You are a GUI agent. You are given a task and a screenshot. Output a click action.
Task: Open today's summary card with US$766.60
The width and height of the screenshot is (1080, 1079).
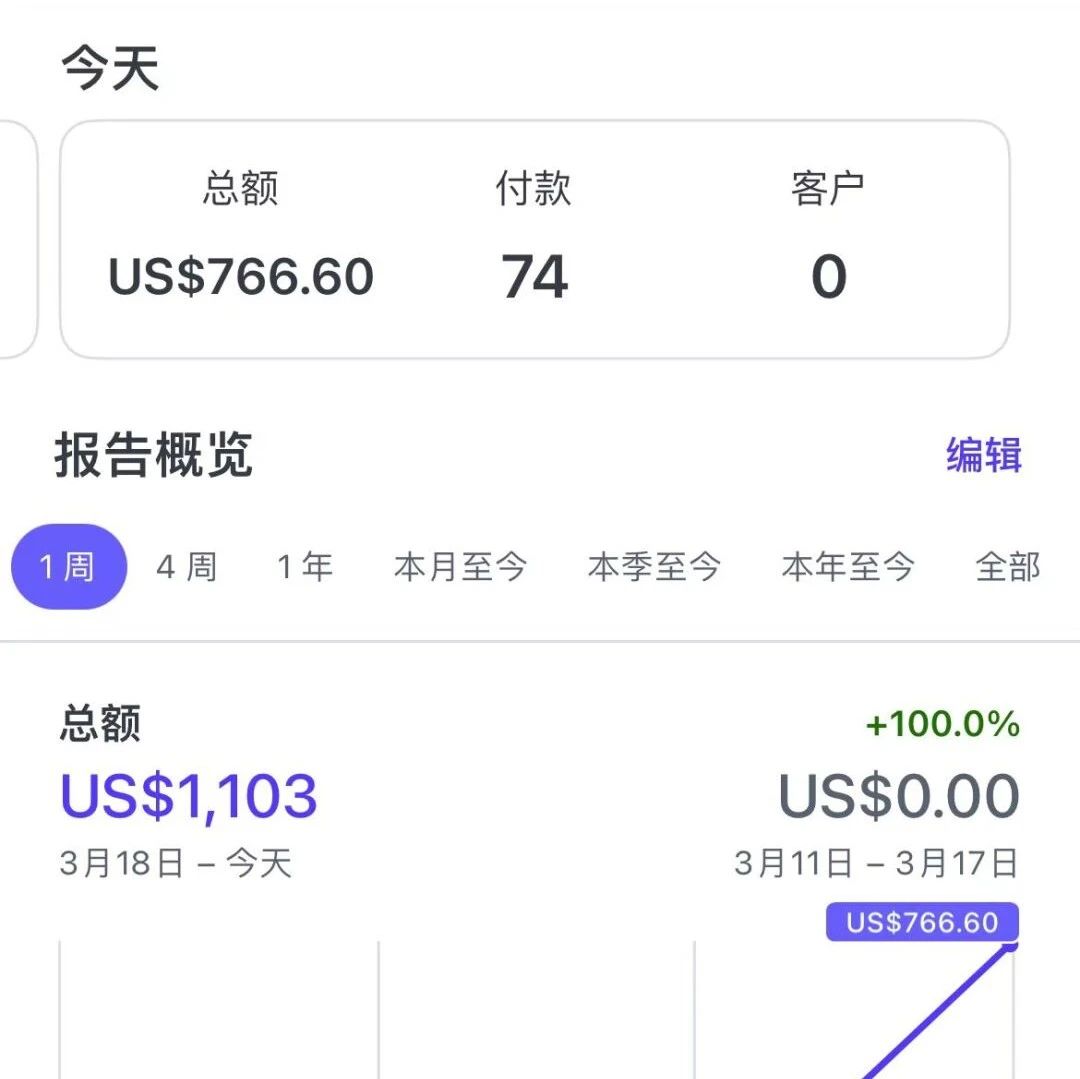(534, 240)
